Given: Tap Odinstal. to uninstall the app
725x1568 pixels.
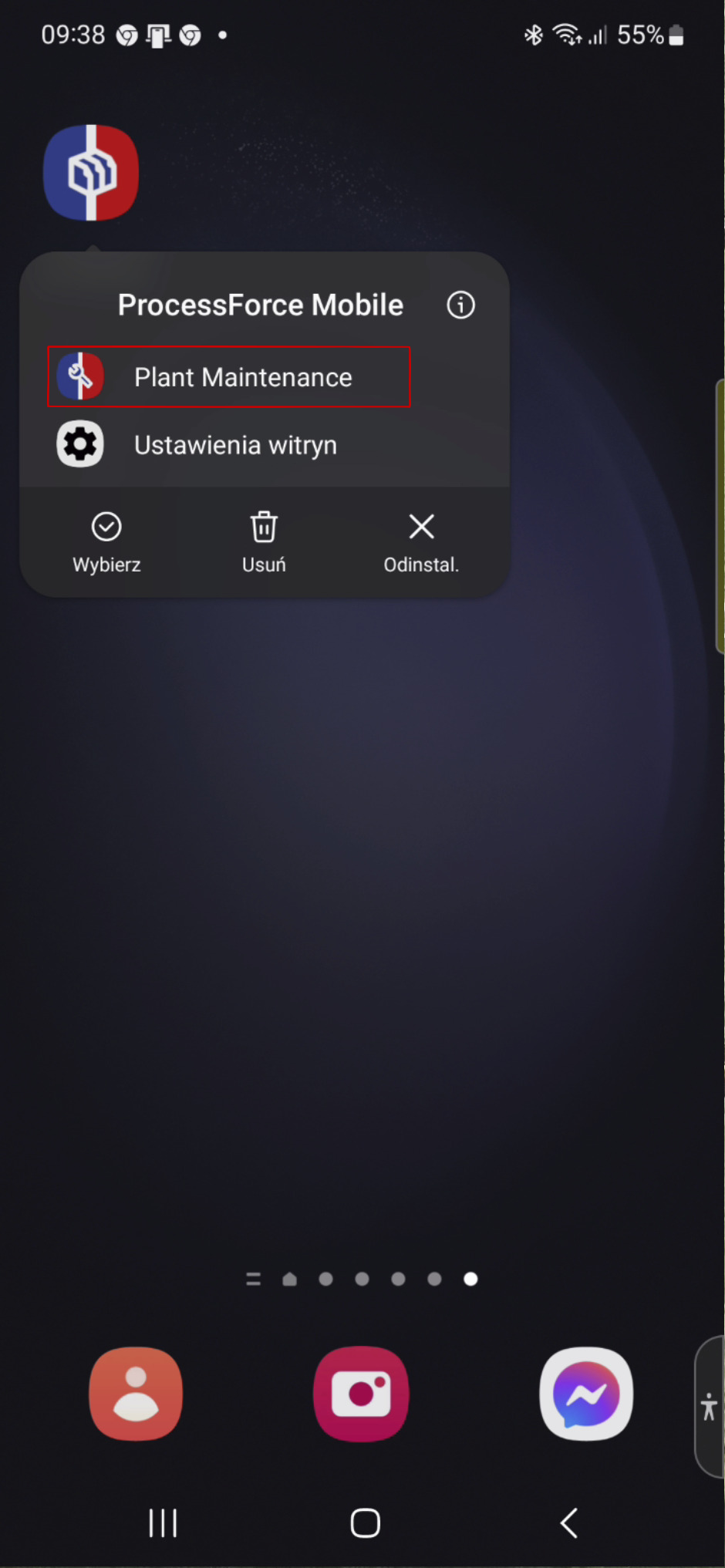Looking at the screenshot, I should 421,541.
